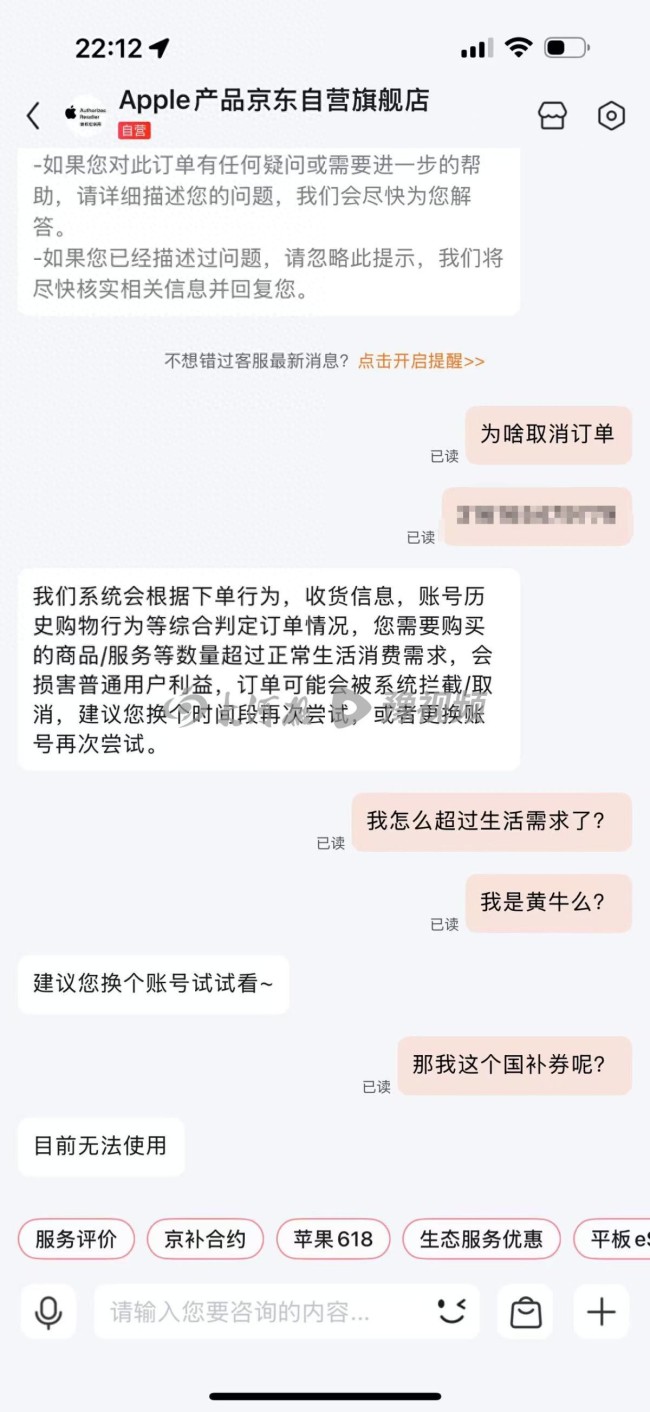Open the shopping bag orders icon
650x1412 pixels.
526,1311
